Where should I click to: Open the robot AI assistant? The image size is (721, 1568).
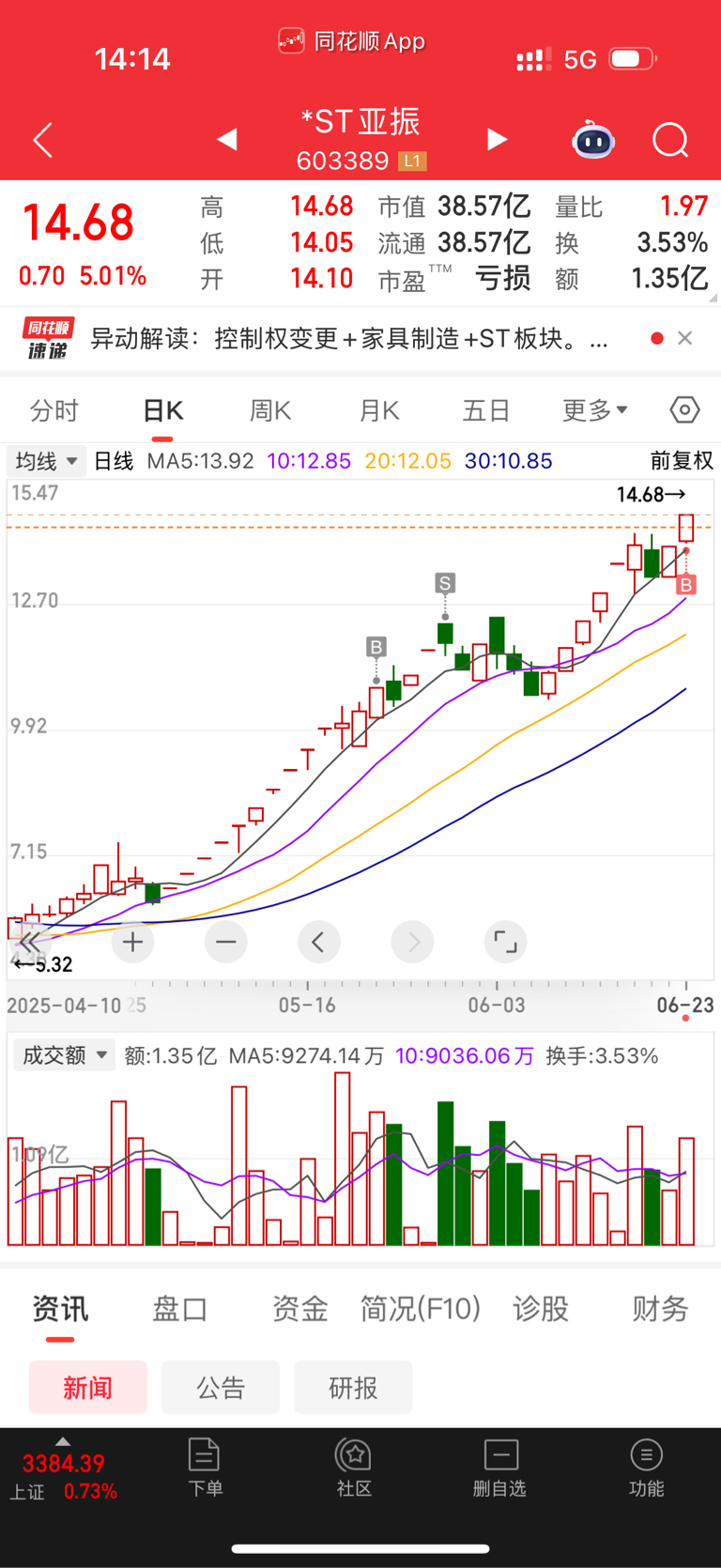point(593,141)
